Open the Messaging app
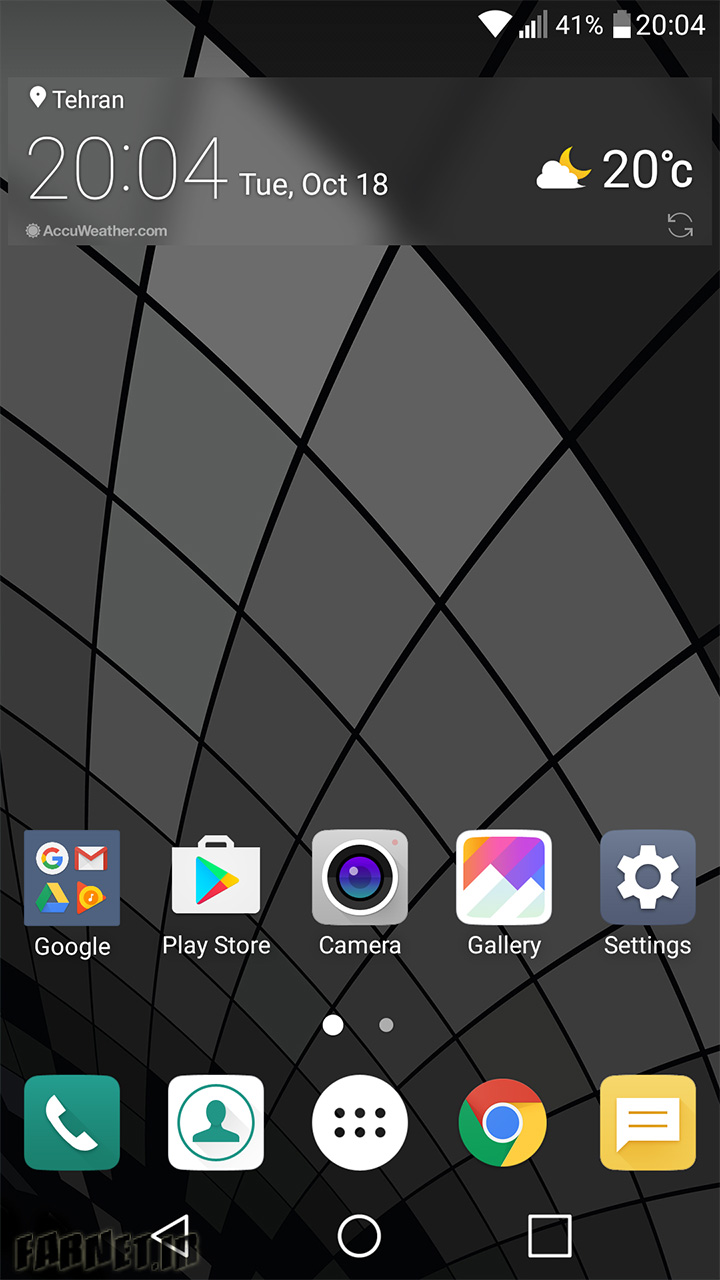Screen dimensions: 720x1280 [x=648, y=1122]
